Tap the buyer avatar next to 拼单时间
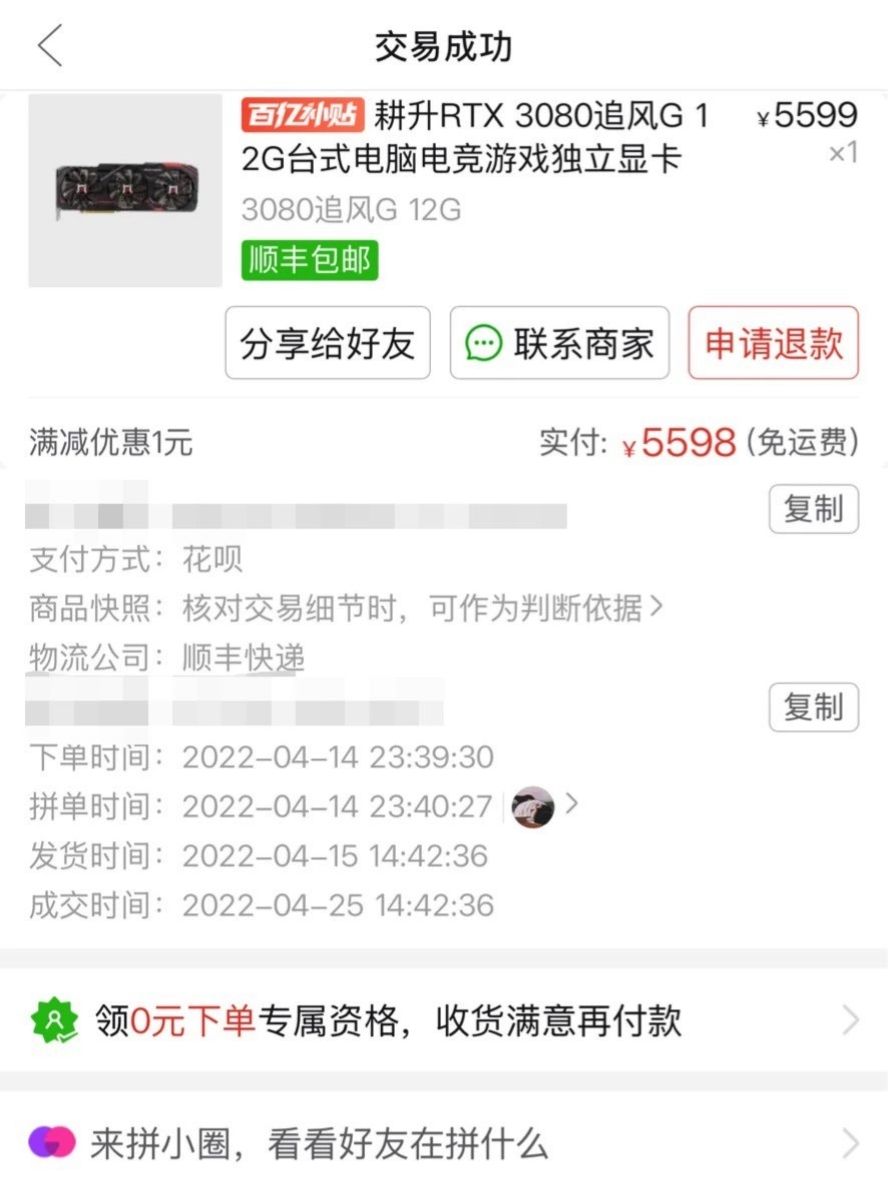The image size is (888, 1190). [x=533, y=806]
